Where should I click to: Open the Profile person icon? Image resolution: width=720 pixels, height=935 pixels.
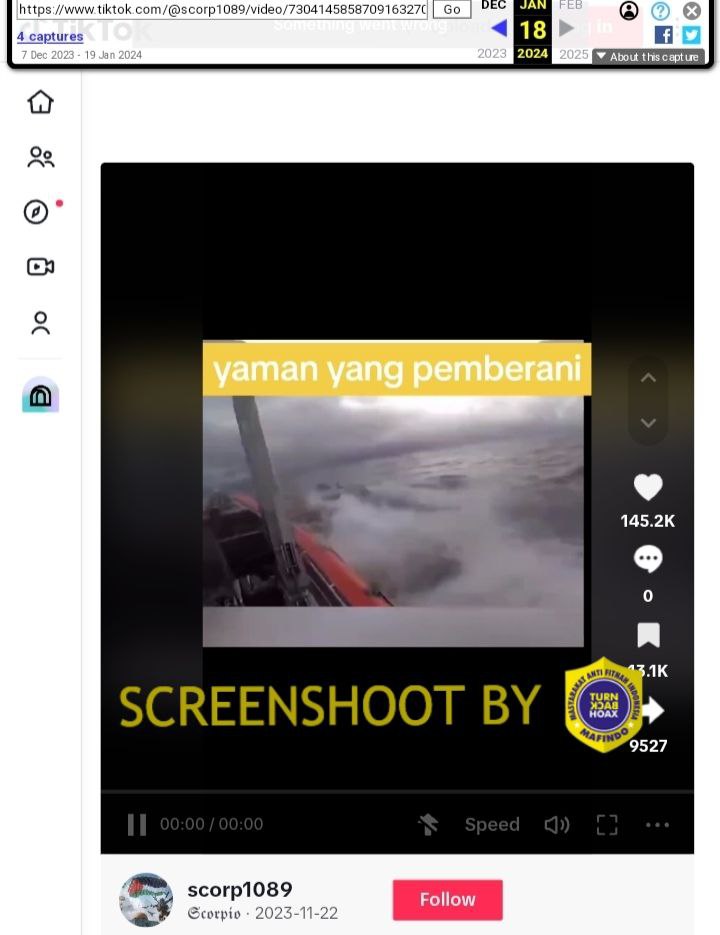tap(40, 323)
